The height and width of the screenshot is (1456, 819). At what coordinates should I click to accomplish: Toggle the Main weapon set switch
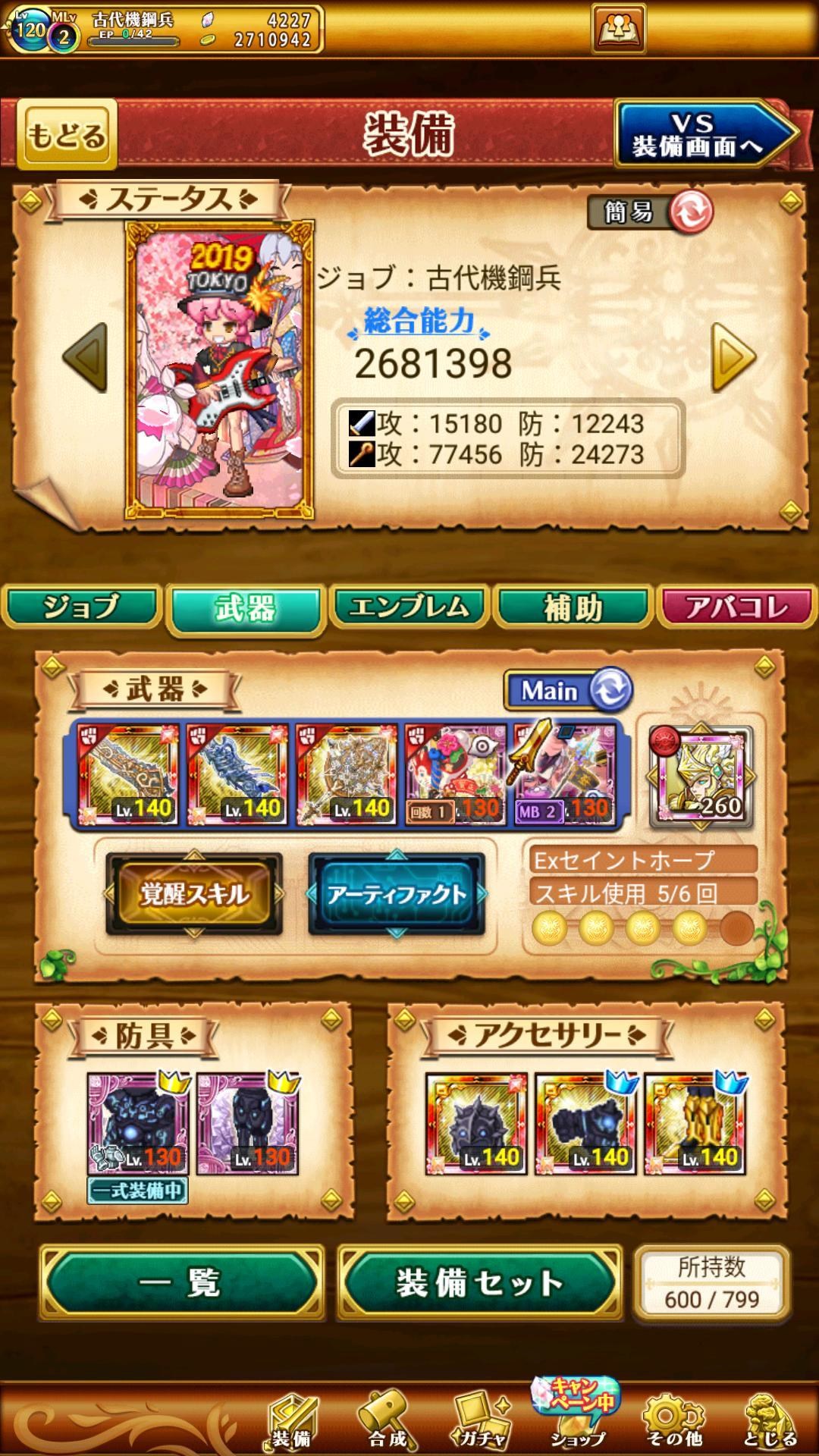tap(568, 690)
